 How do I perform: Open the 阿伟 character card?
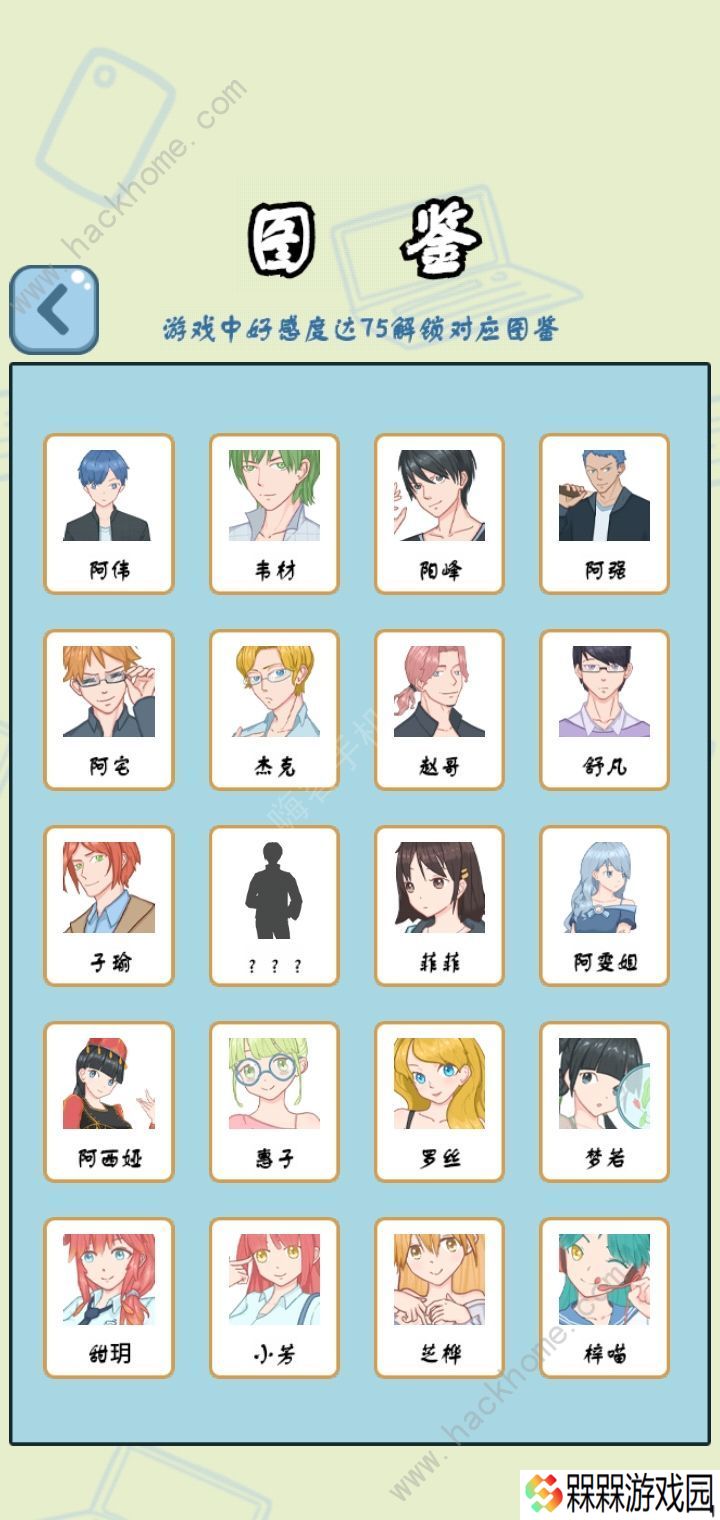tap(109, 514)
